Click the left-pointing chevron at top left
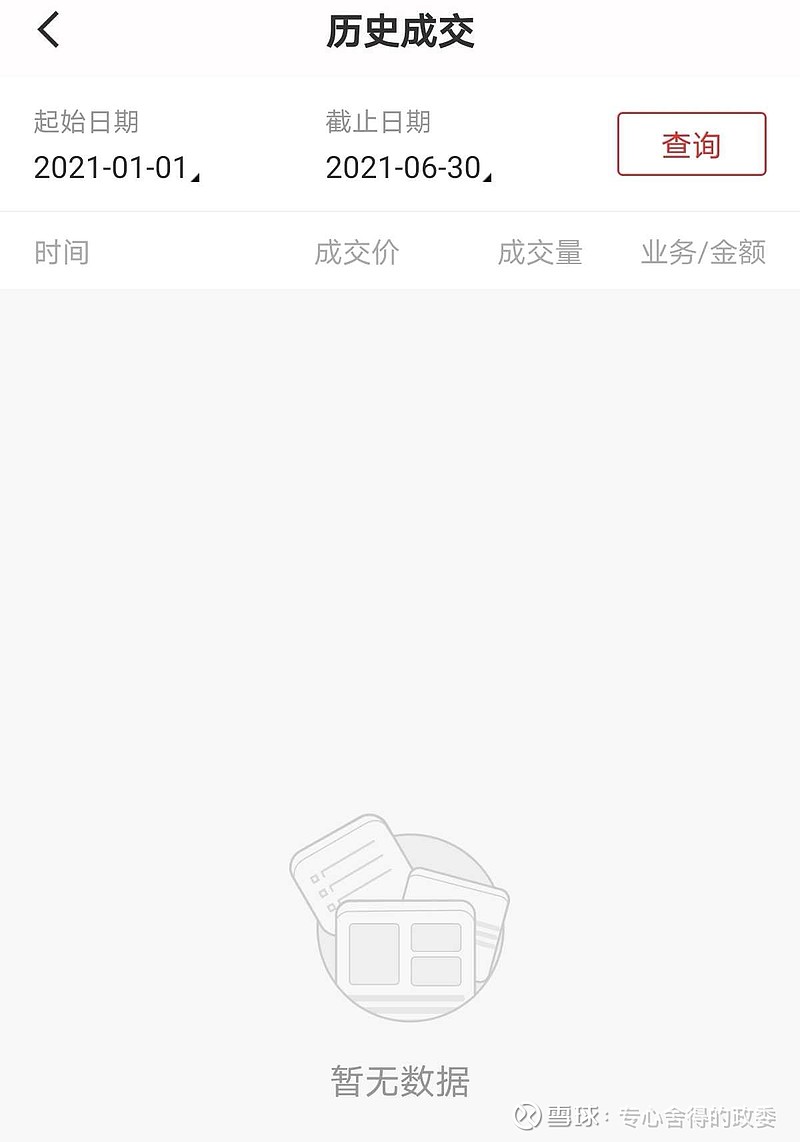This screenshot has width=800, height=1142. (x=47, y=30)
